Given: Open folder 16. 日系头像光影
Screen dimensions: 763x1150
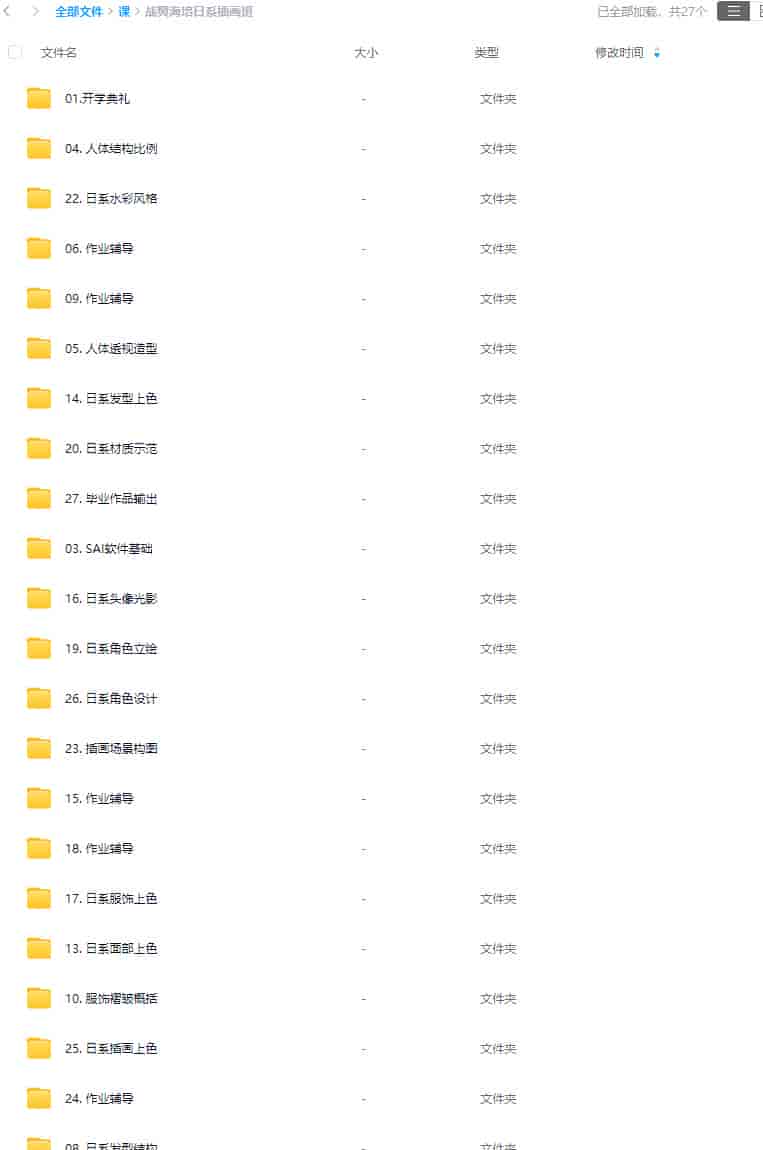Looking at the screenshot, I should click(110, 599).
